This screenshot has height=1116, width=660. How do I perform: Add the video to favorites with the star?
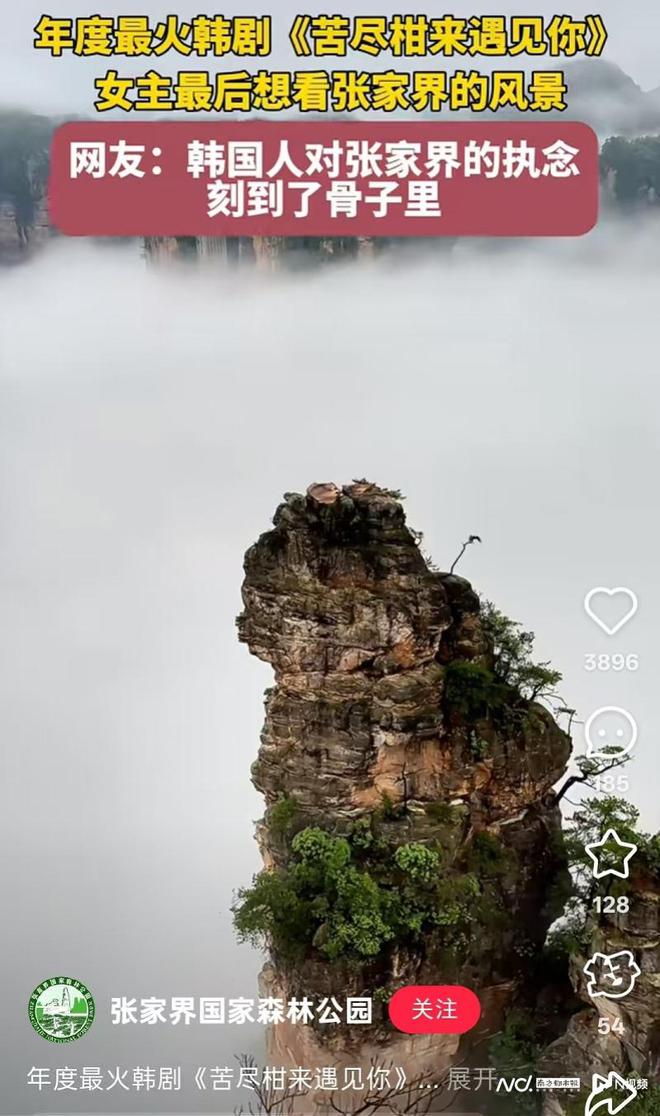pyautogui.click(x=610, y=855)
